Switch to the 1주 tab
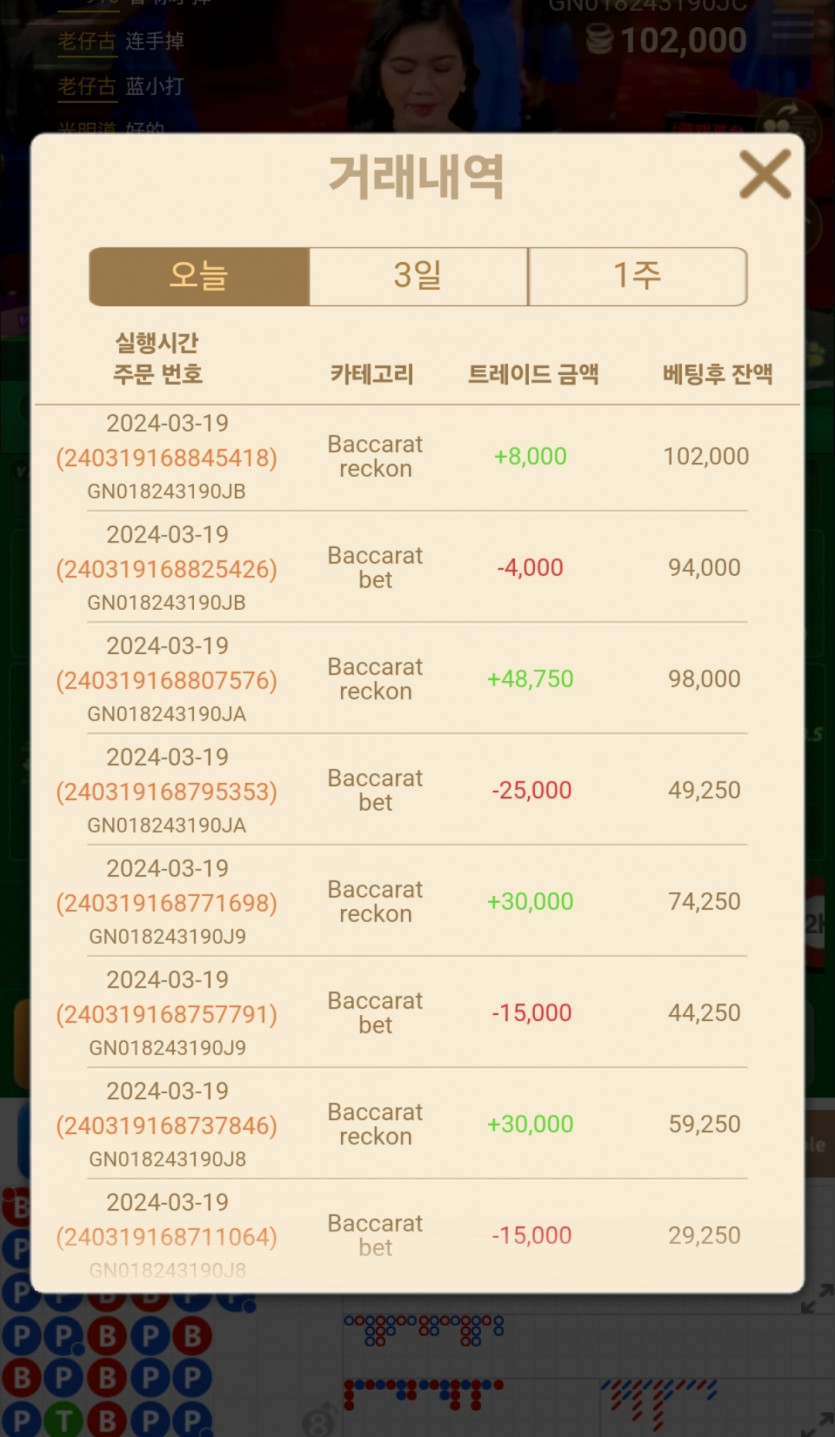835x1437 pixels. [638, 276]
